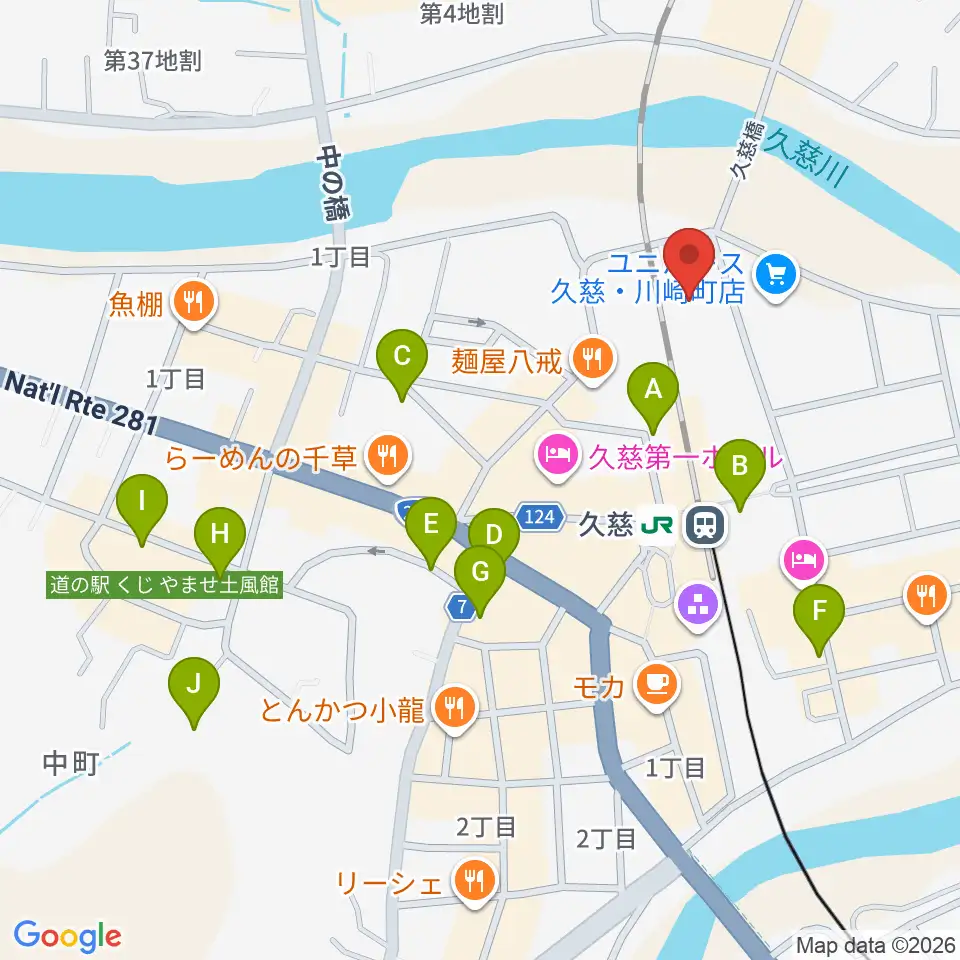The height and width of the screenshot is (960, 960).
Task: Tap the 久慈 JR station icon
Action: (x=705, y=525)
